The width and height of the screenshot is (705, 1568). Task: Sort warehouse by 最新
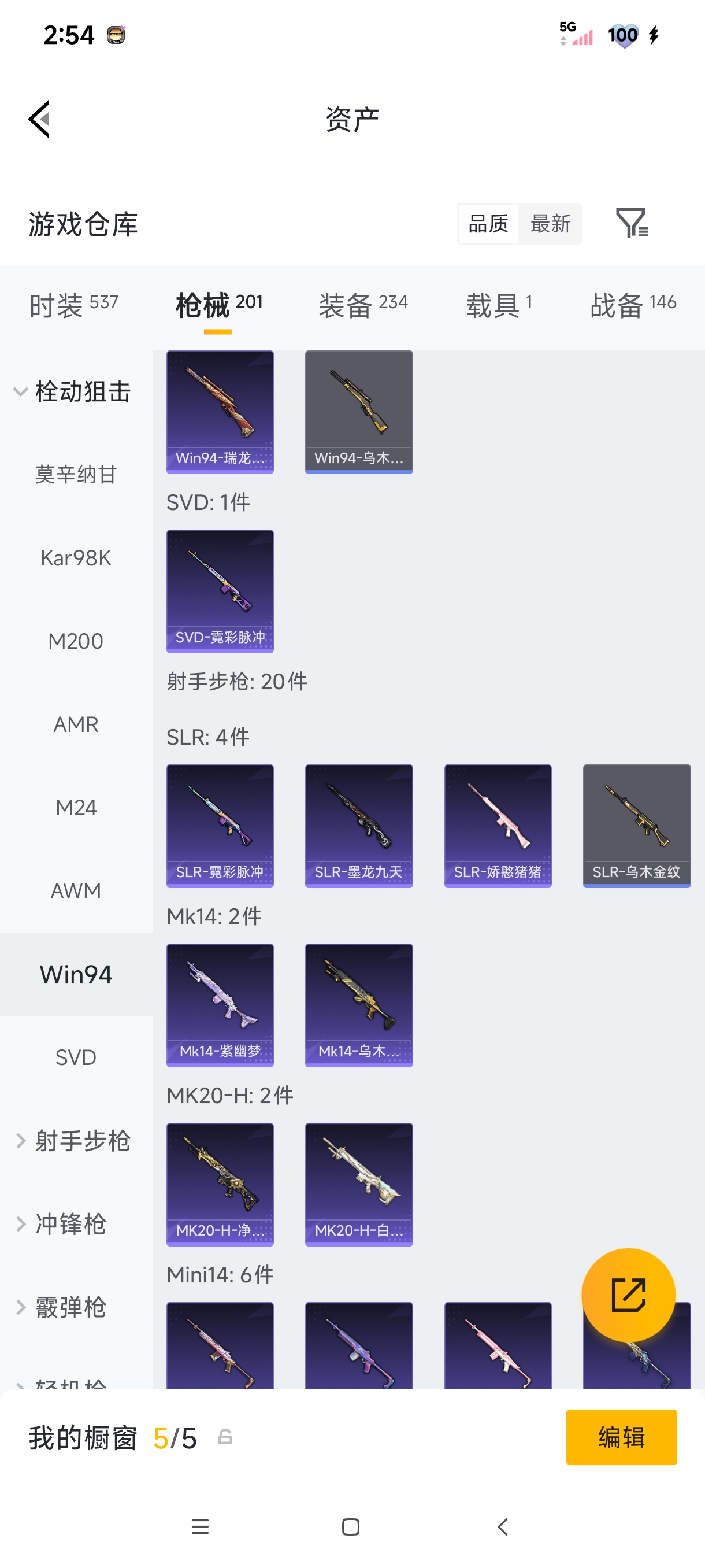click(x=550, y=223)
